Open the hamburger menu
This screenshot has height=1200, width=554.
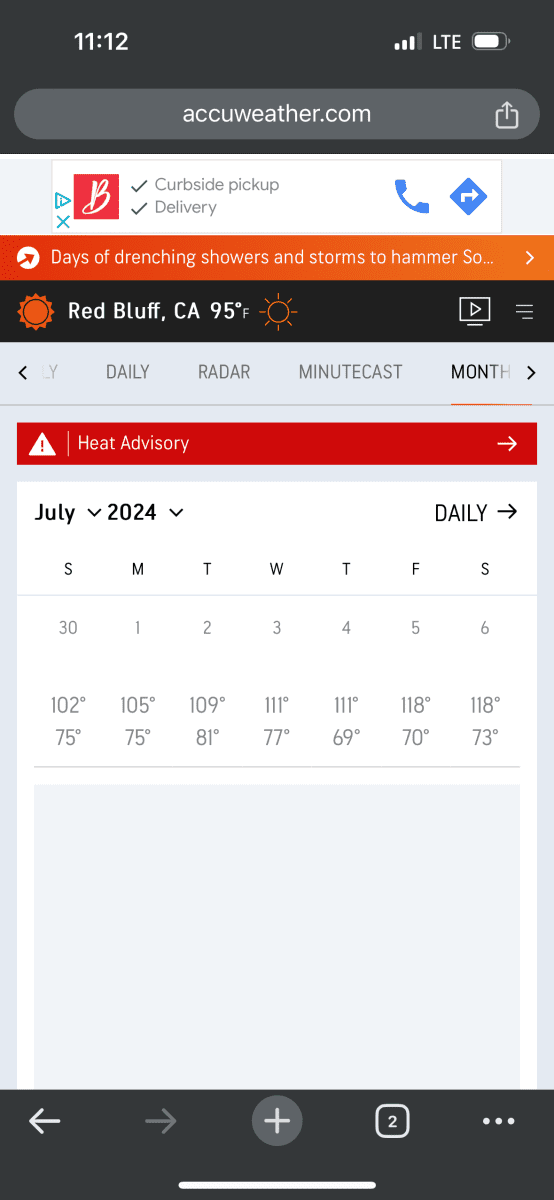525,312
